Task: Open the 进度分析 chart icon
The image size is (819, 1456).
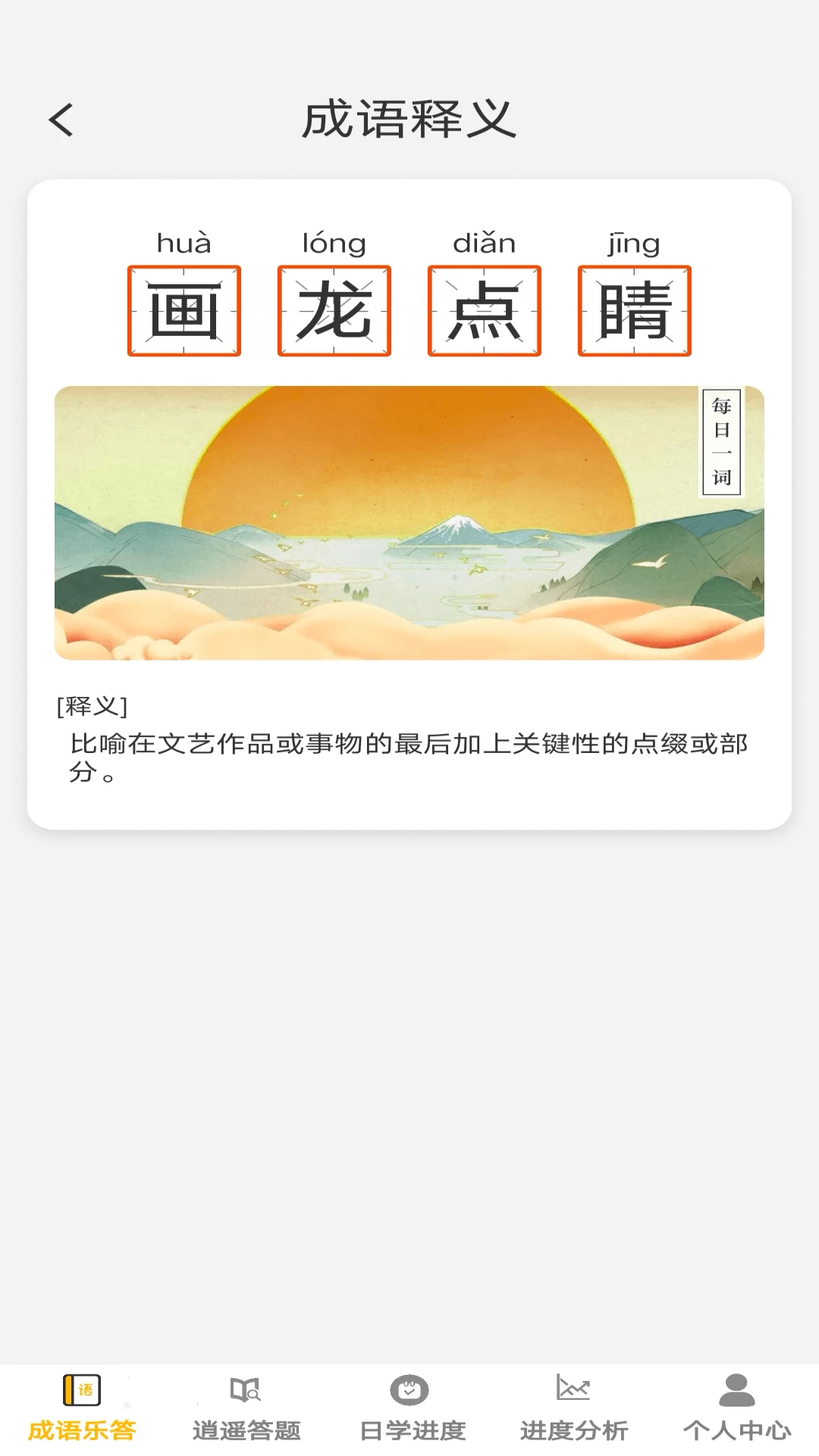Action: (x=573, y=1390)
